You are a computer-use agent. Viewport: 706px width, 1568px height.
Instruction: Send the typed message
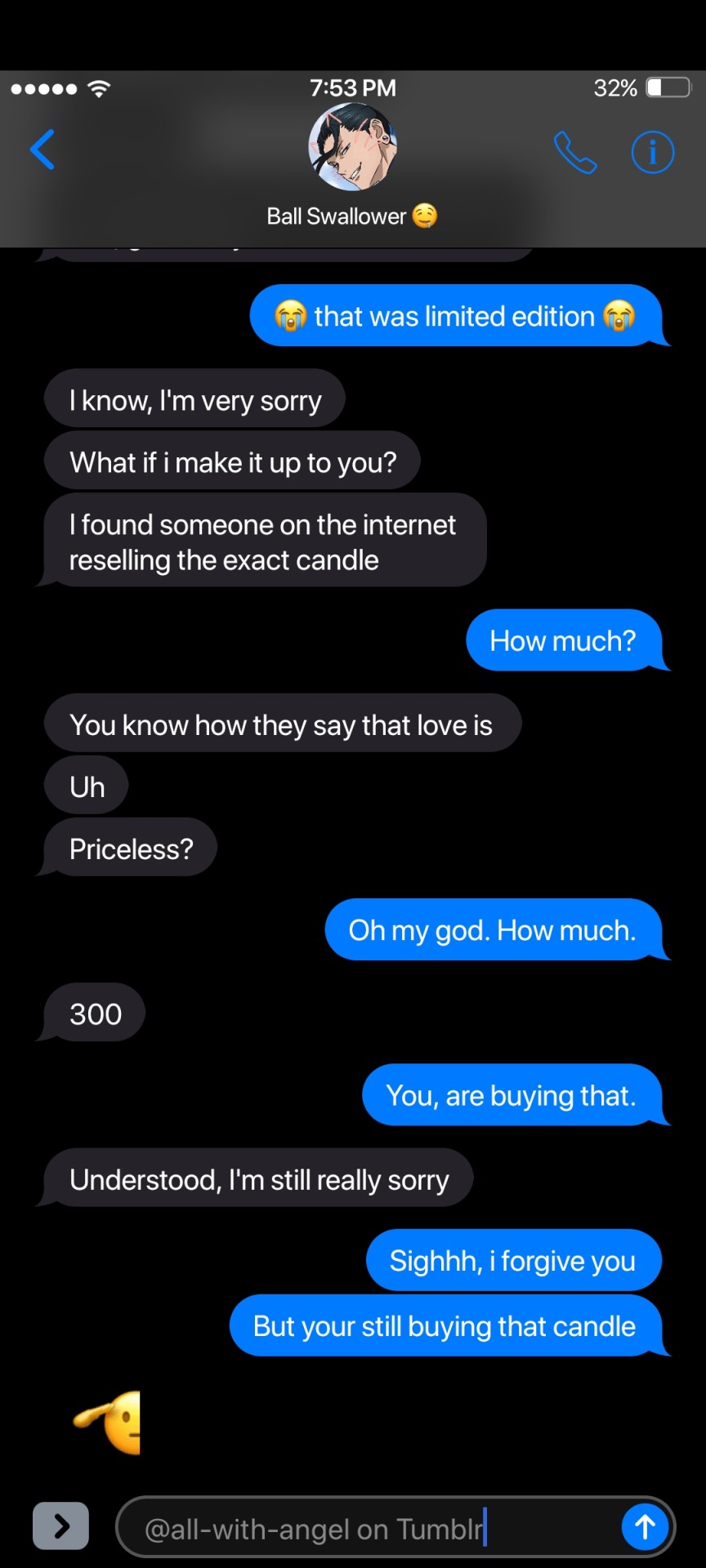[645, 1526]
